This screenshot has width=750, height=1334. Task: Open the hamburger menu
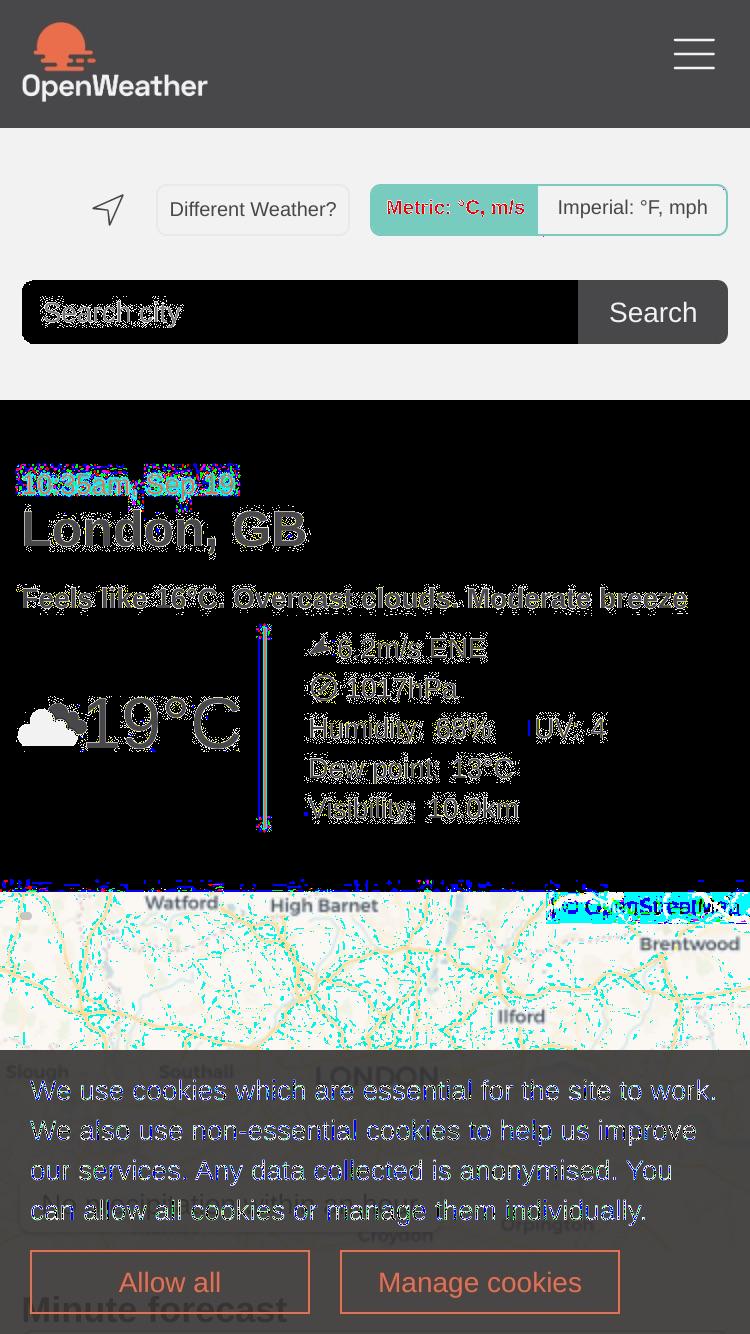pos(694,54)
